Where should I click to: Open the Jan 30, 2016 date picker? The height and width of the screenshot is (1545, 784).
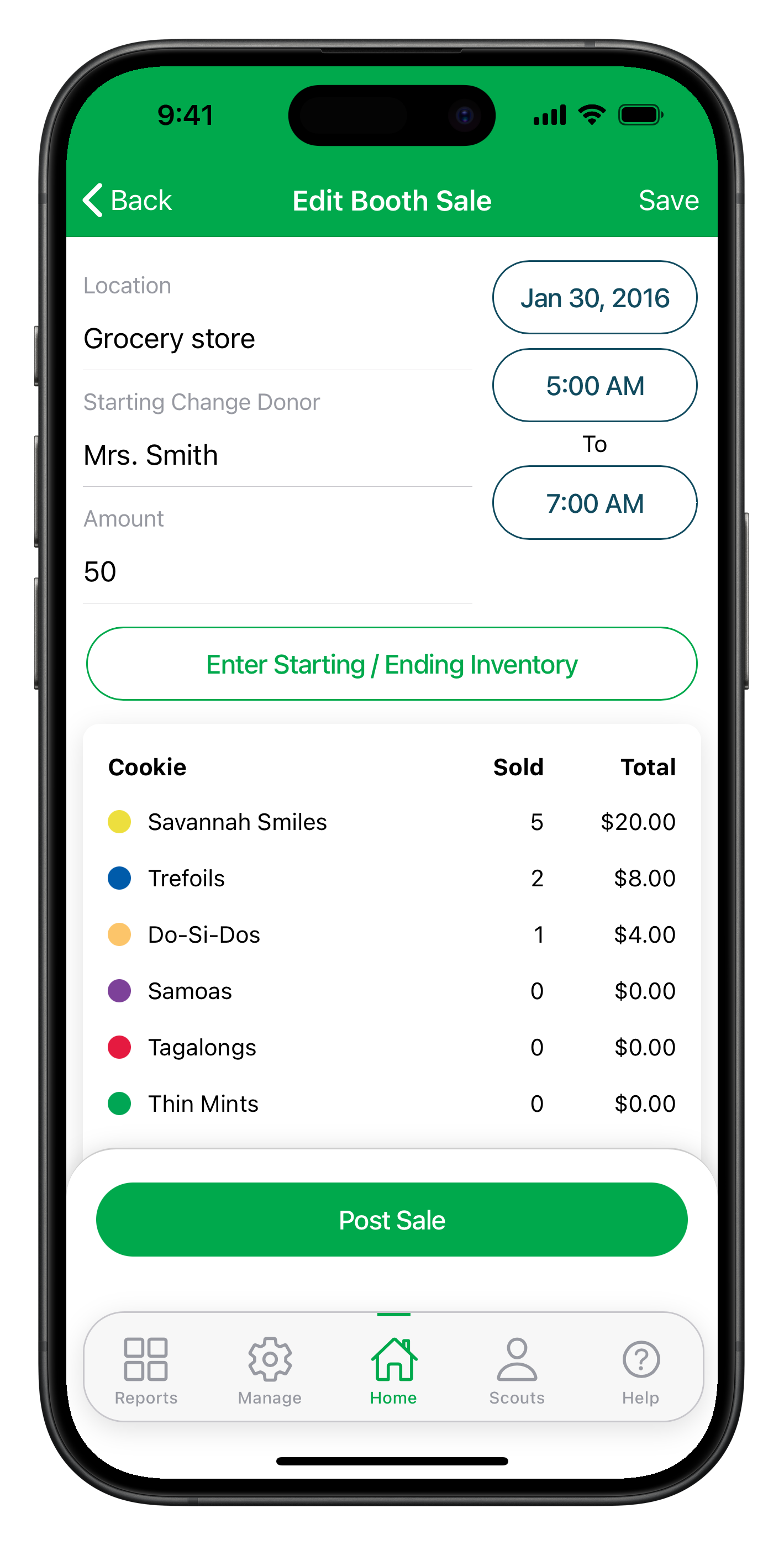(594, 297)
